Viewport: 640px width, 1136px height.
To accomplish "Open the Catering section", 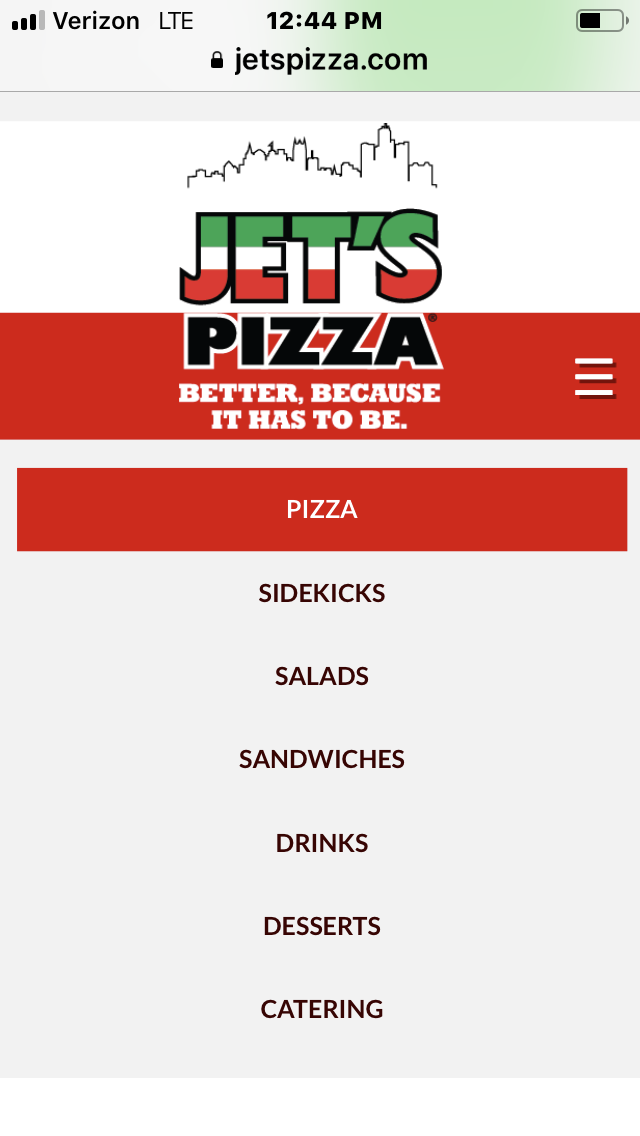I will pyautogui.click(x=322, y=1009).
